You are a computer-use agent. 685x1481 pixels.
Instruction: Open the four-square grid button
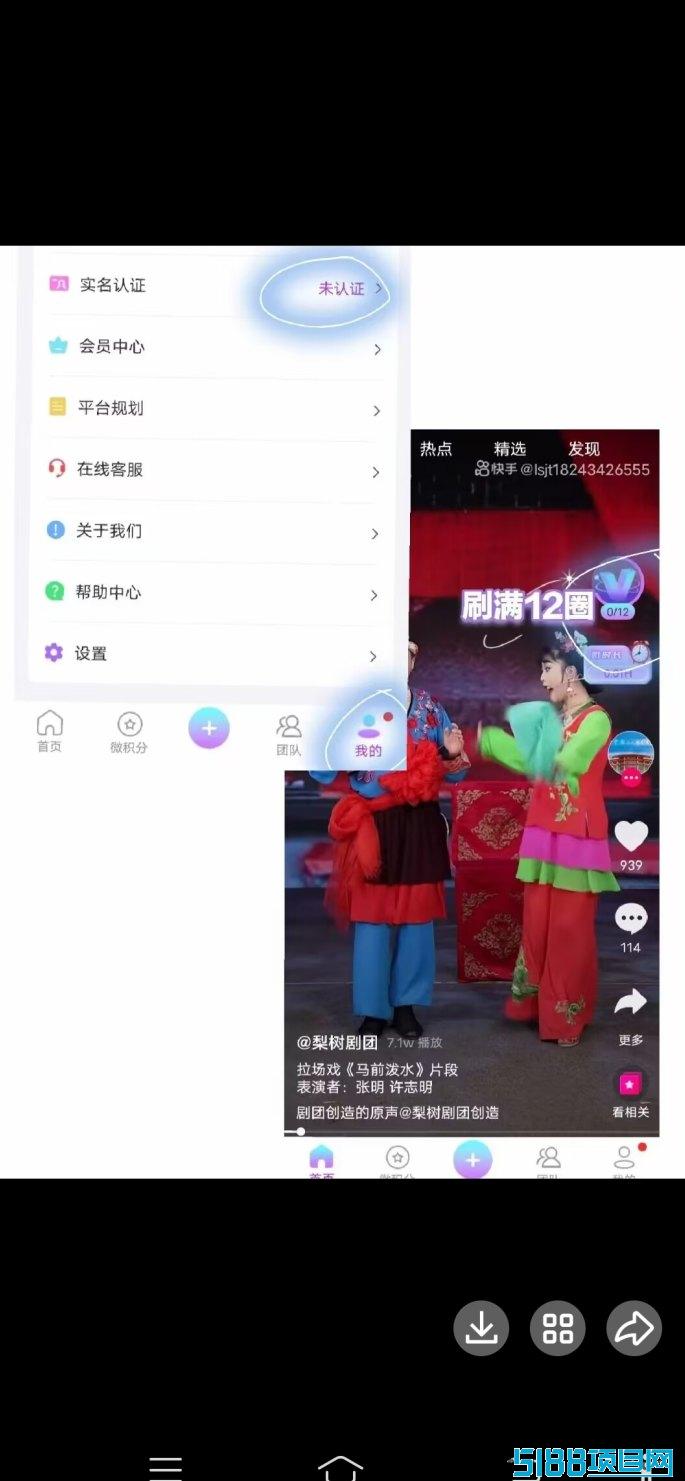click(x=558, y=1328)
